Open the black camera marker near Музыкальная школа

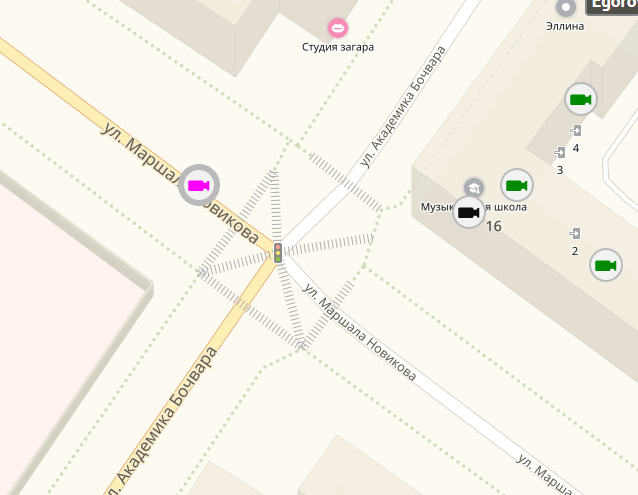coord(468,212)
